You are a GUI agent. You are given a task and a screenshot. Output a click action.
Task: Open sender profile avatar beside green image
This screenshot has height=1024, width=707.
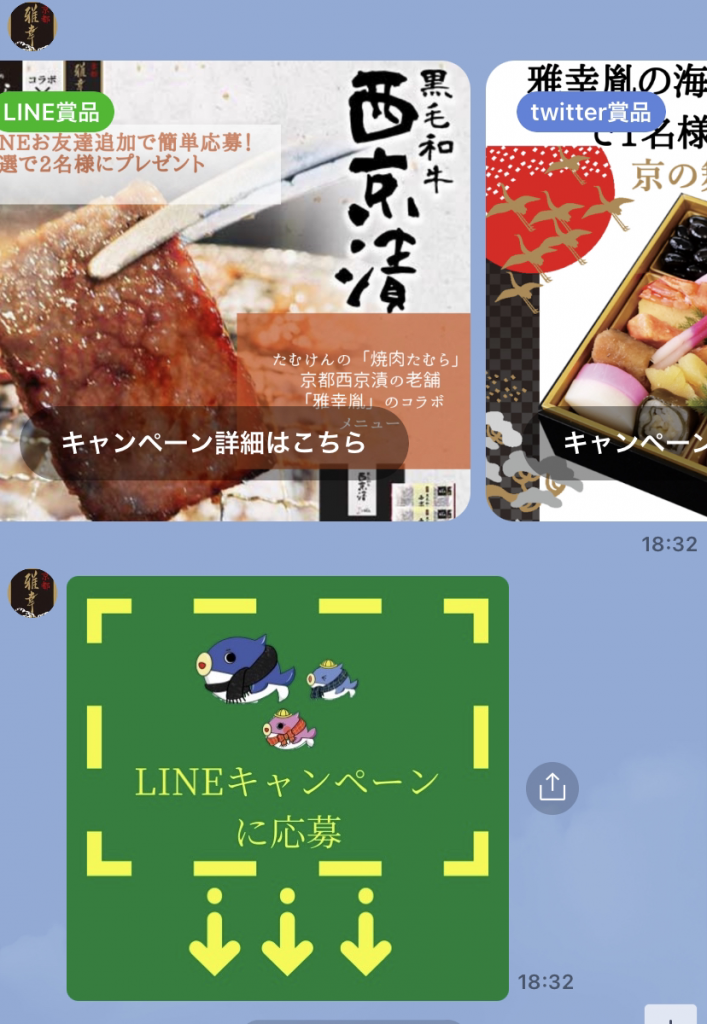pos(33,592)
